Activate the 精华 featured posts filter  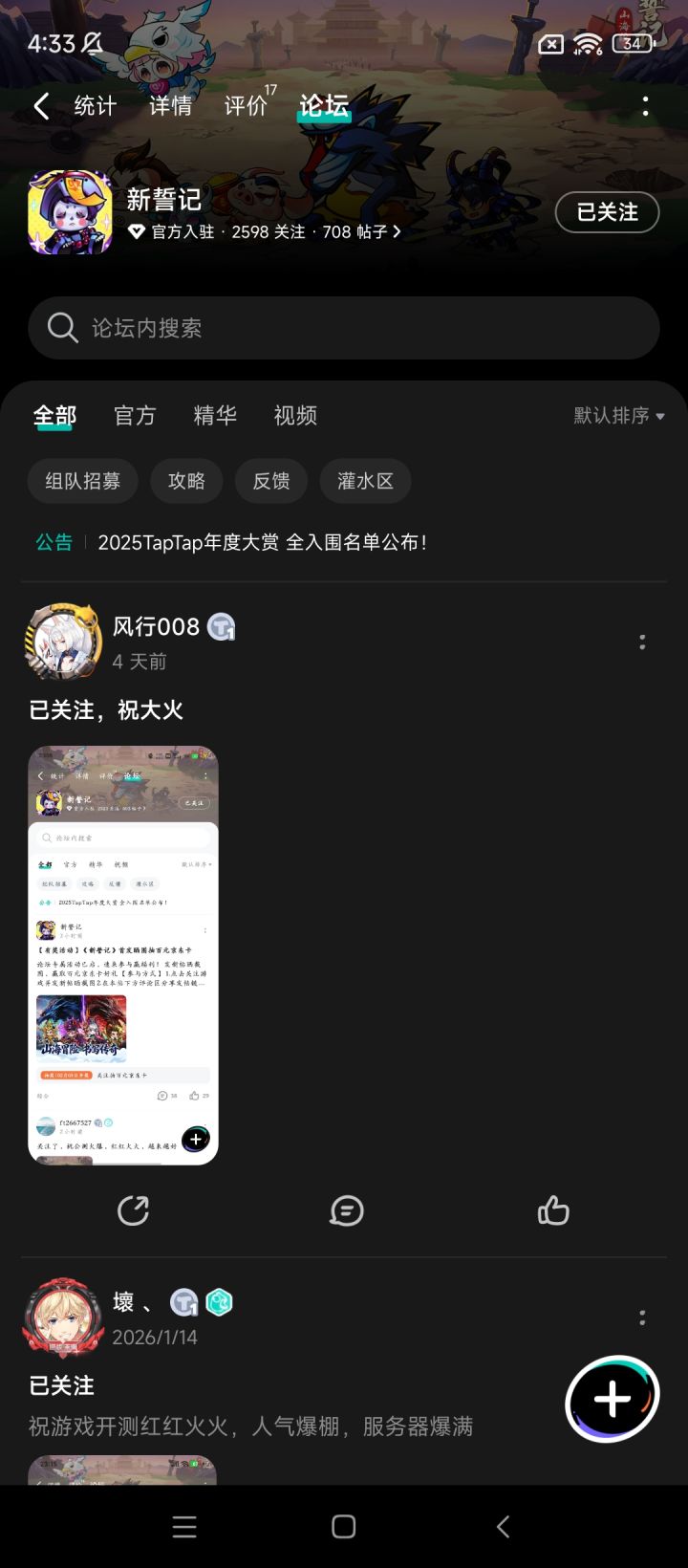[x=214, y=415]
